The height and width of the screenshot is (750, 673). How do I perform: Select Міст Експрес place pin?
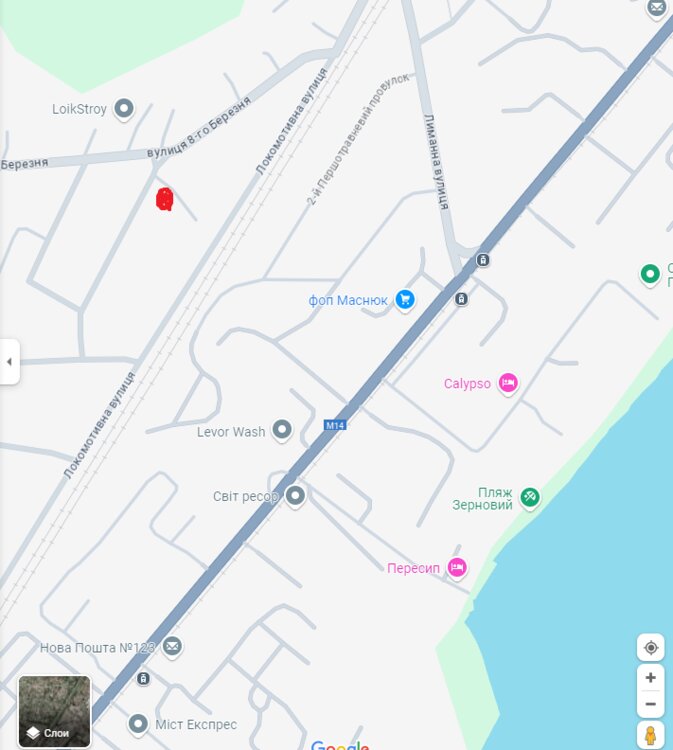pyautogui.click(x=139, y=723)
